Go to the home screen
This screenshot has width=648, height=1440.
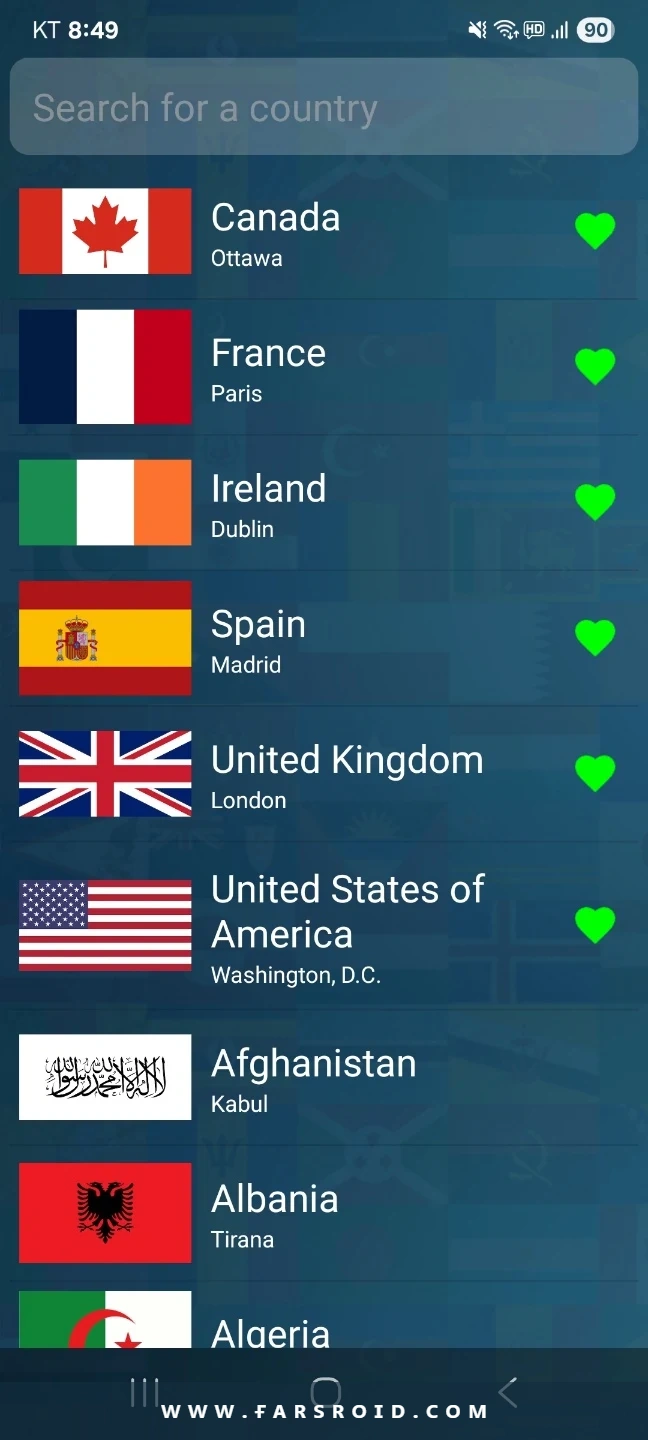(x=326, y=1392)
